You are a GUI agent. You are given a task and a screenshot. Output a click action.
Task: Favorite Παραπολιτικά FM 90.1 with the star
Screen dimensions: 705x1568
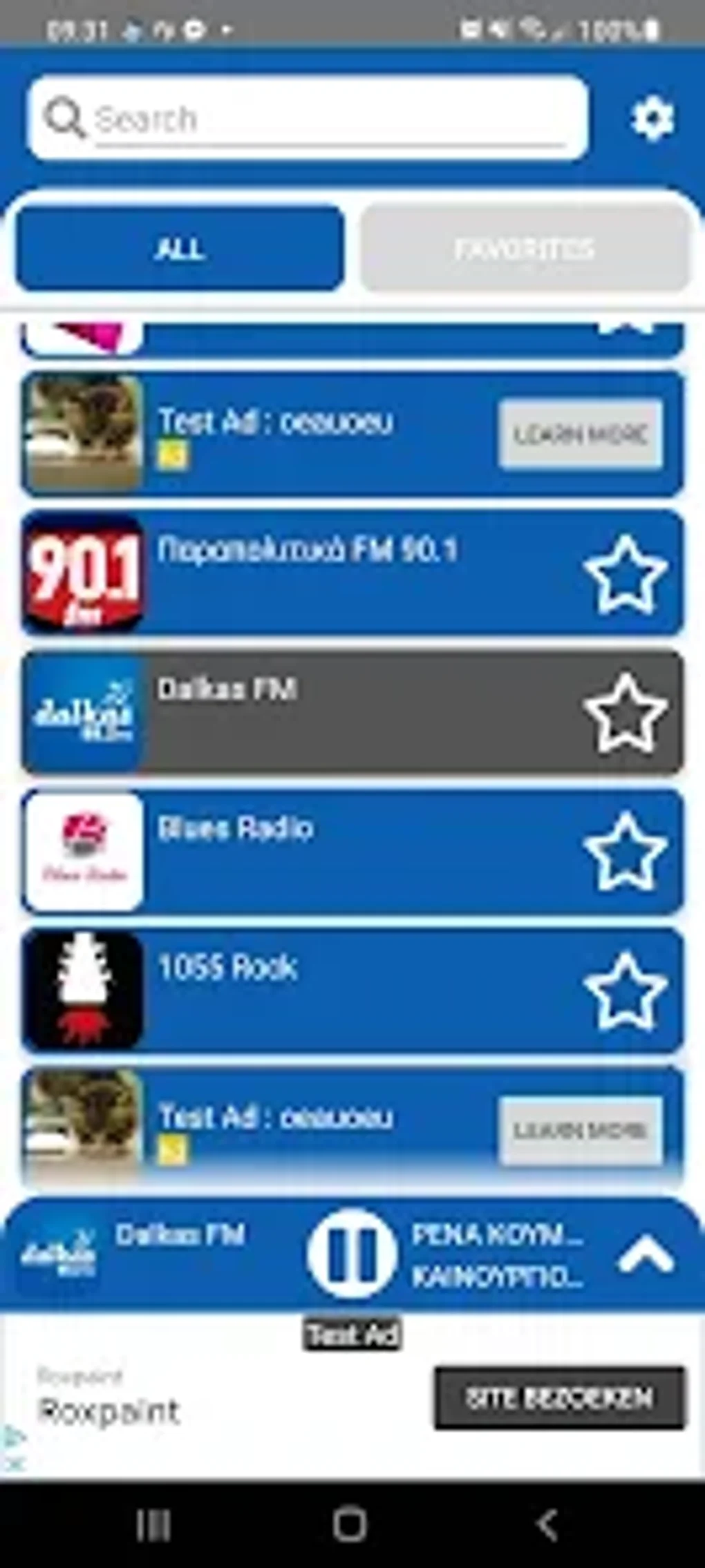pyautogui.click(x=625, y=575)
